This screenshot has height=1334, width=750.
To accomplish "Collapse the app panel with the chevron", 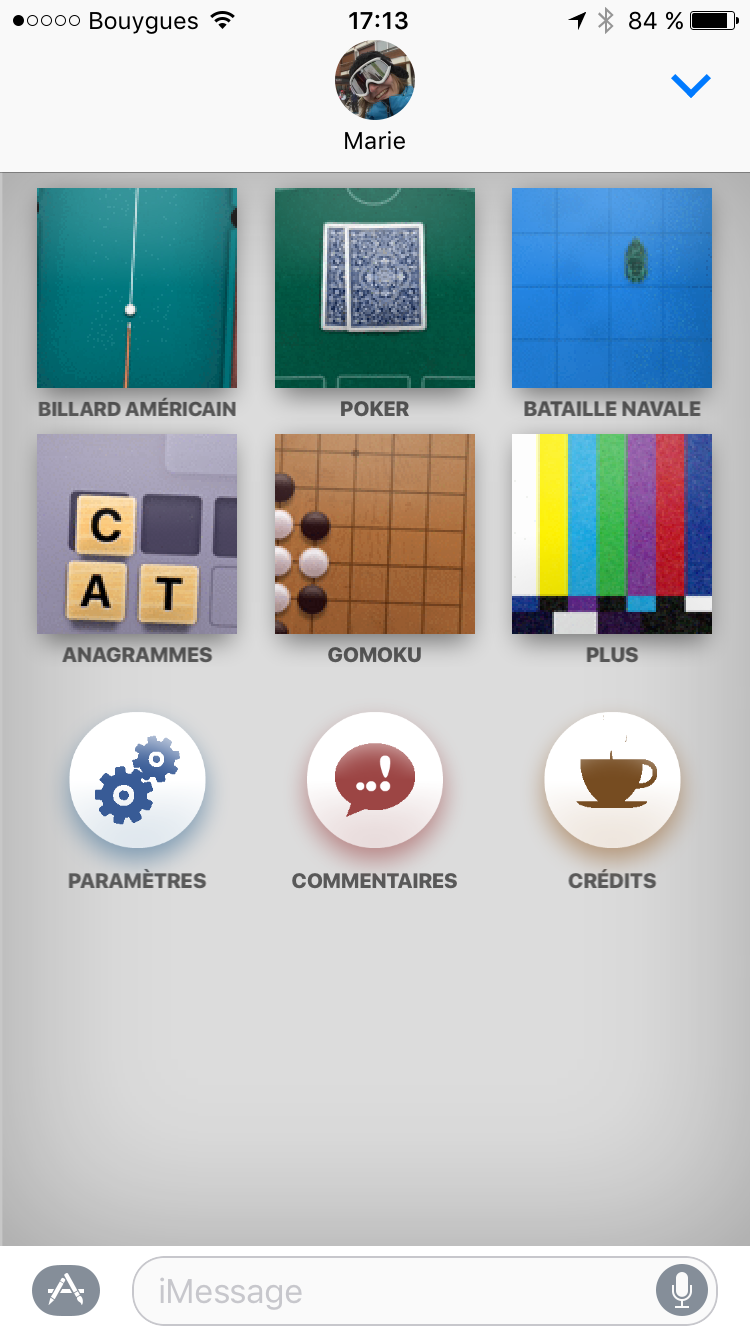I will [x=691, y=86].
